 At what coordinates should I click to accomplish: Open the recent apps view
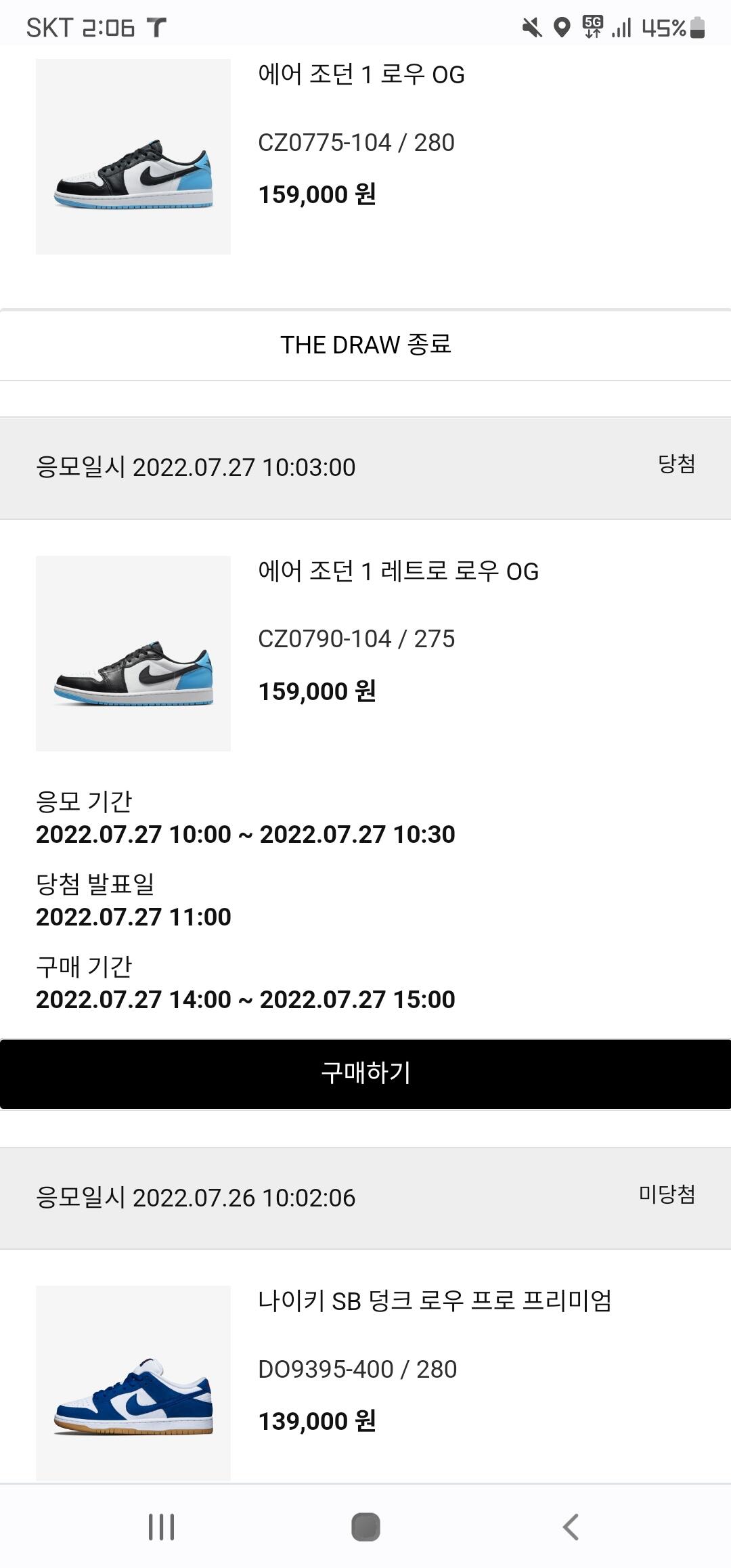[161, 1527]
